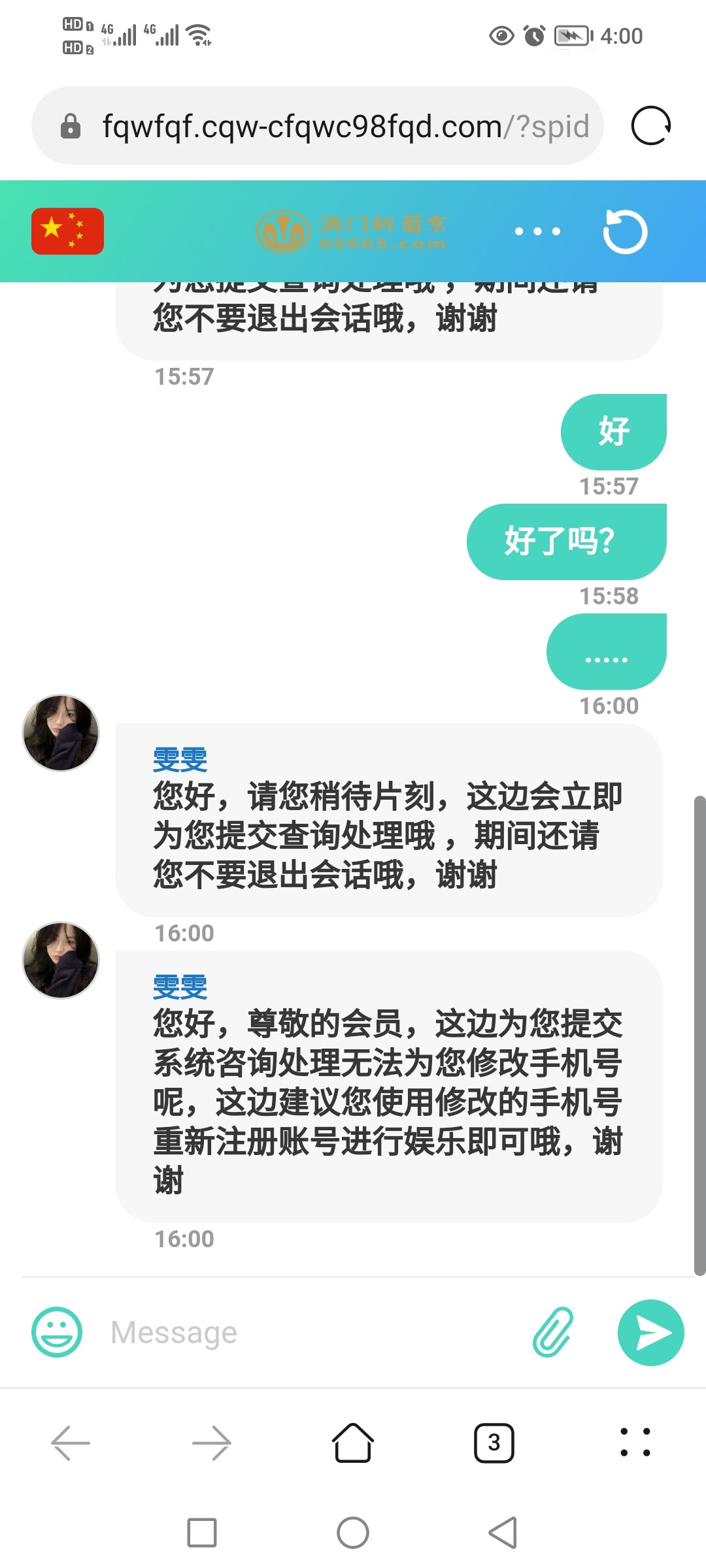Image resolution: width=706 pixels, height=1568 pixels.
Task: Tap the Message input field
Action: click(x=261, y=1331)
